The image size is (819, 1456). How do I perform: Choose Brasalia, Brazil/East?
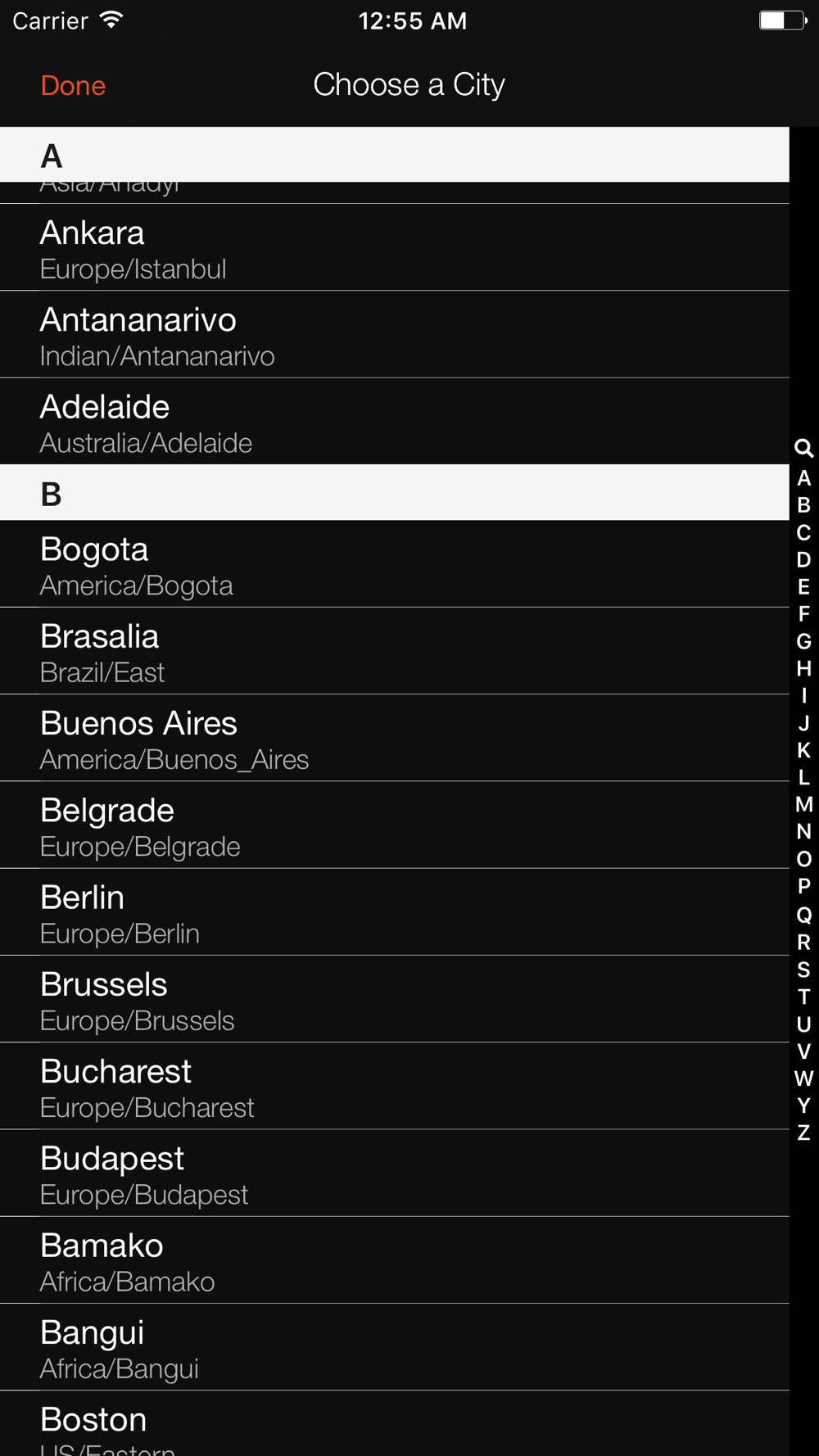coord(395,651)
